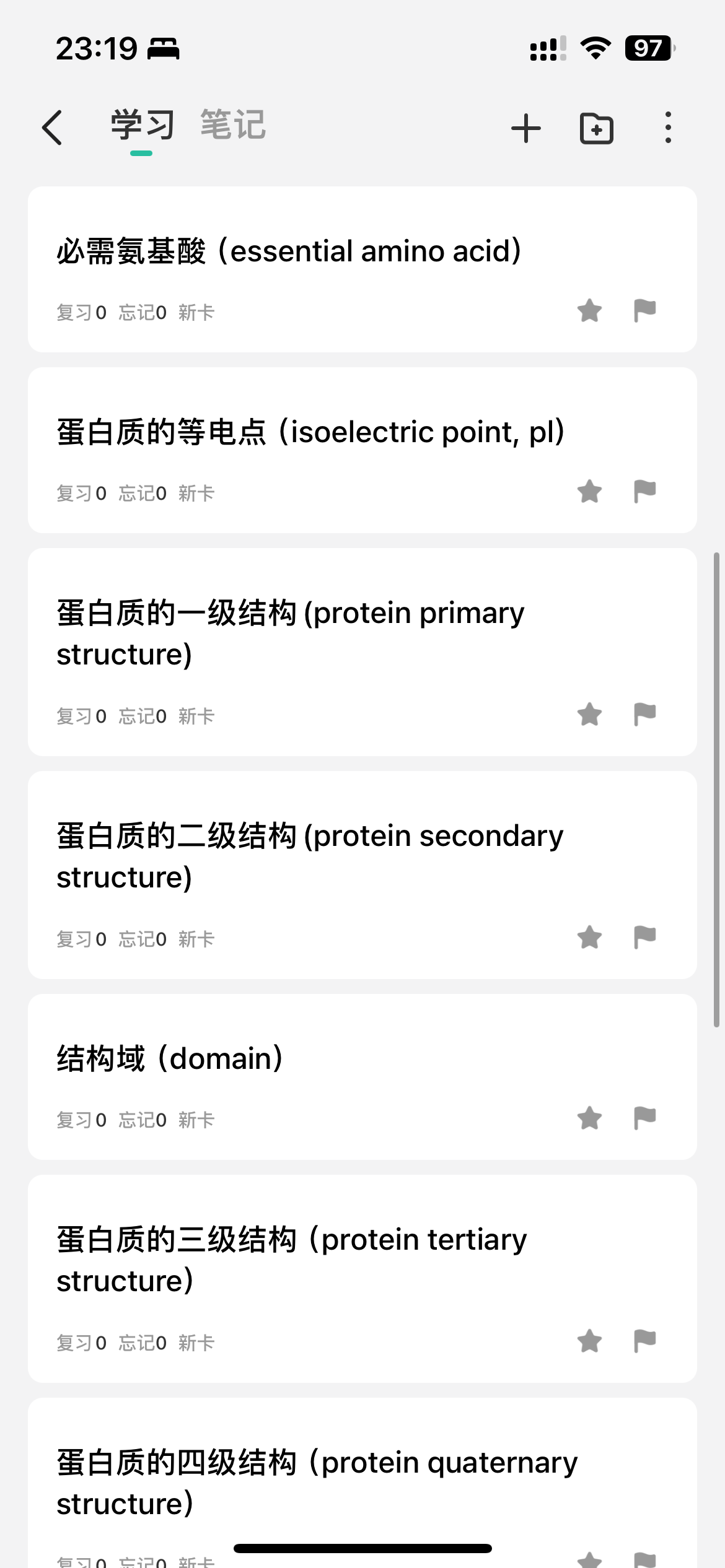This screenshot has height=1568, width=725.
Task: Star the 蛋白质的等电点 card
Action: pos(589,492)
